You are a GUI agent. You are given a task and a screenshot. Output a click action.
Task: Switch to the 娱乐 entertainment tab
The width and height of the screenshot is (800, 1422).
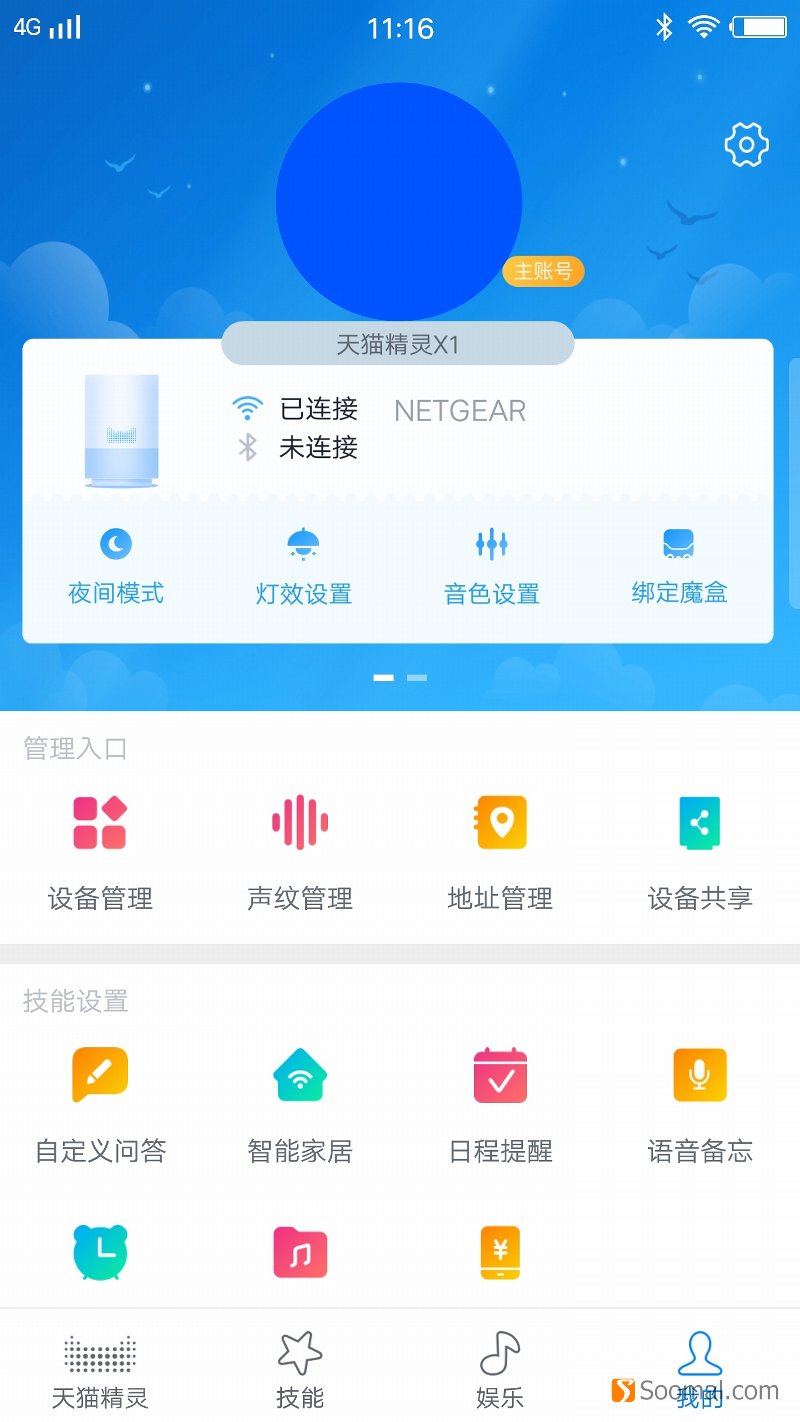[499, 1368]
